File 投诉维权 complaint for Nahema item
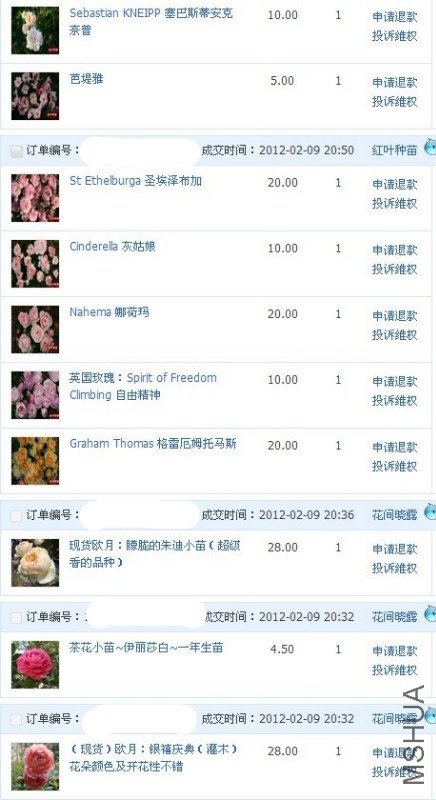Image resolution: width=436 pixels, height=800 pixels. coord(394,335)
